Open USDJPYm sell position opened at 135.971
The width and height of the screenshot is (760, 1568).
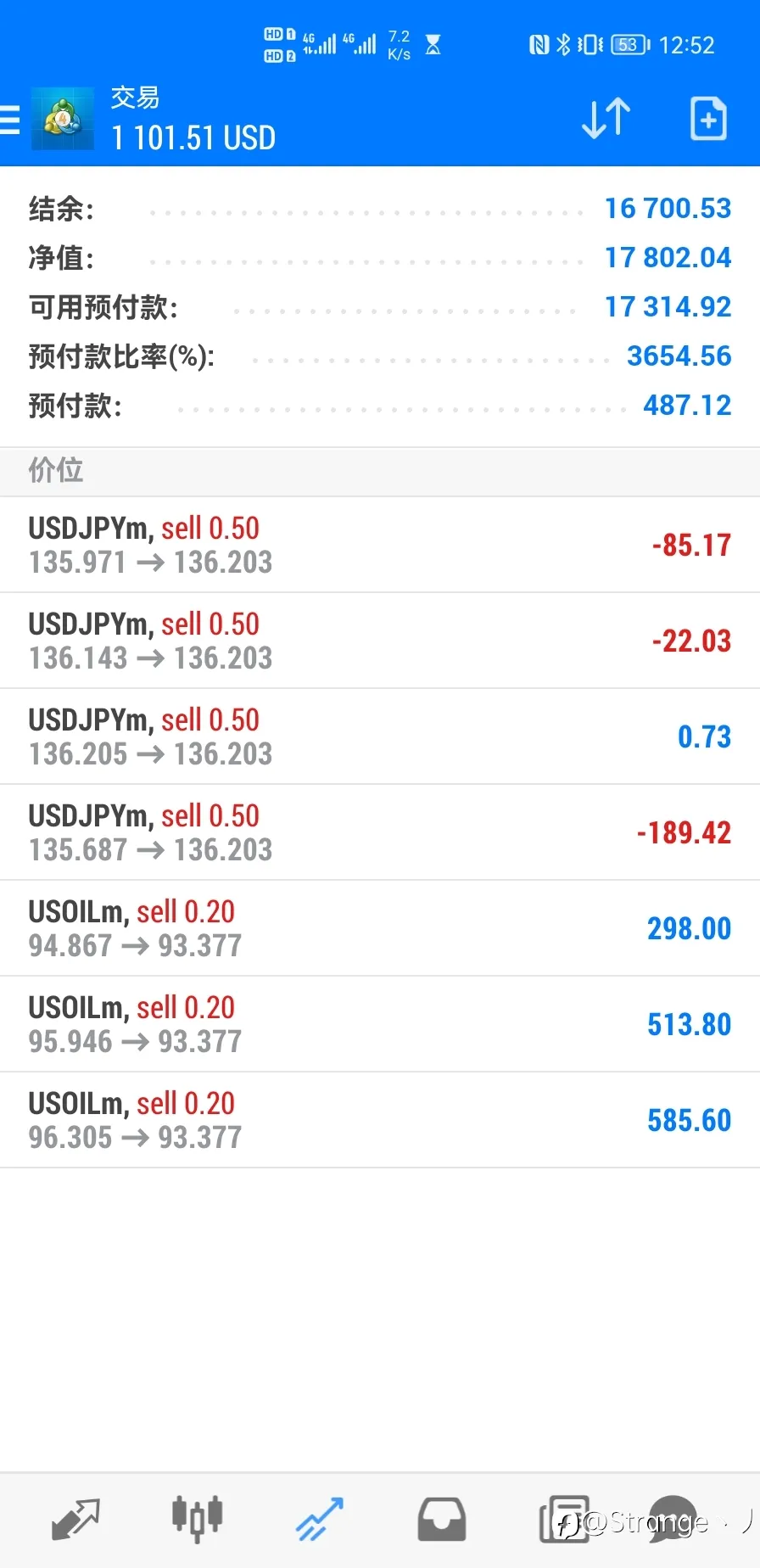pos(380,545)
